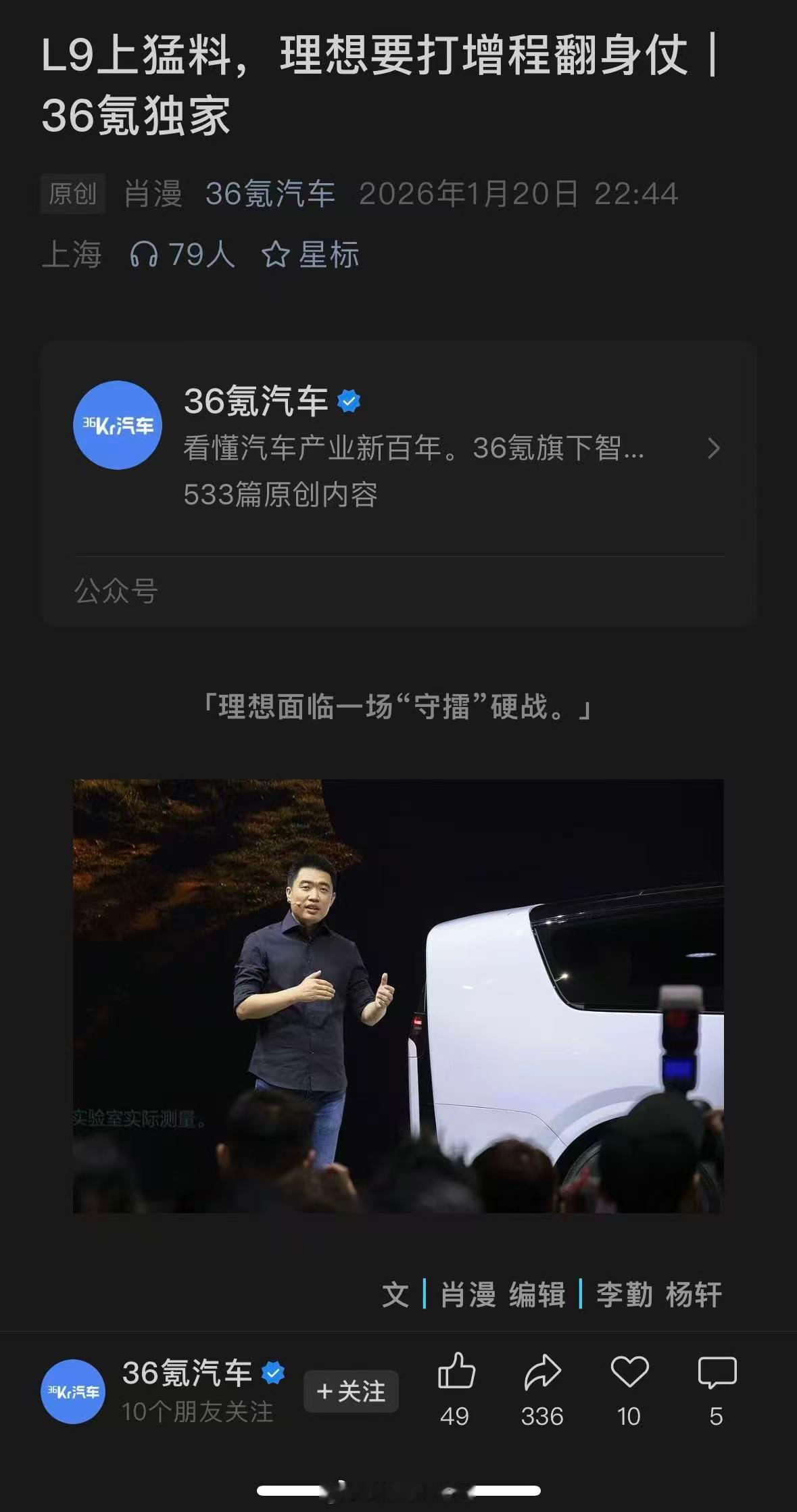Select the 原创 label tag

click(72, 194)
